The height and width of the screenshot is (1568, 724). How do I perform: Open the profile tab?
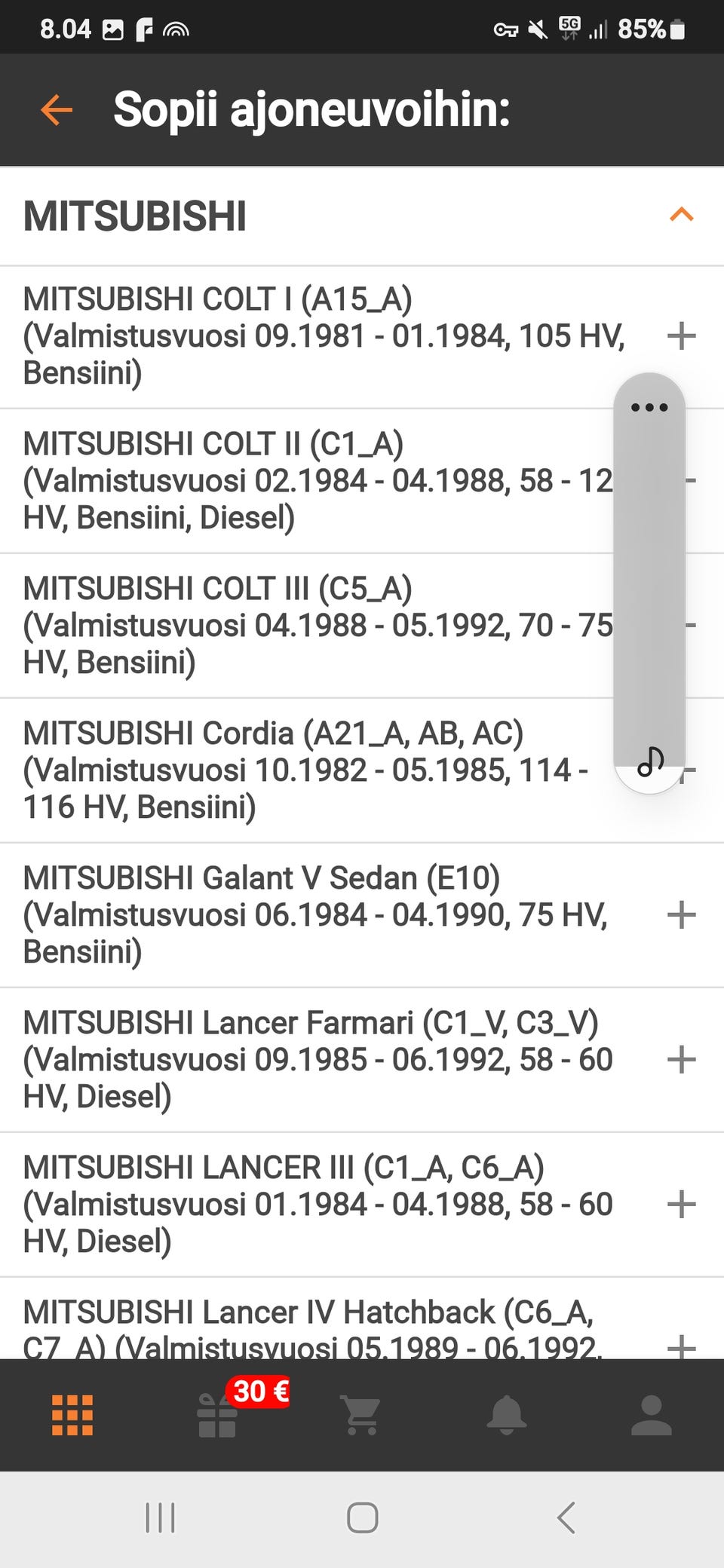(x=651, y=1415)
